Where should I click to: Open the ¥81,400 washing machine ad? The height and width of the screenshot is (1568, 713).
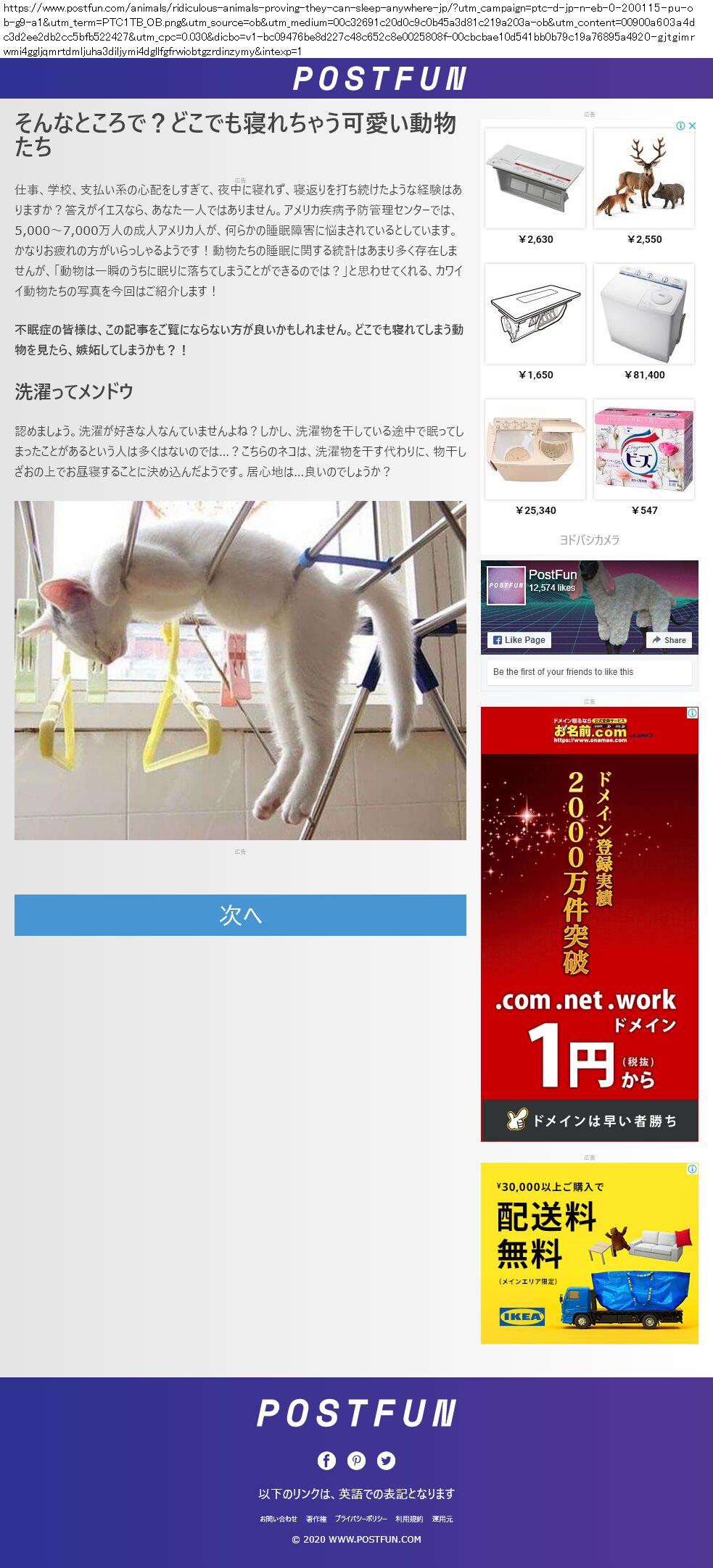644,323
